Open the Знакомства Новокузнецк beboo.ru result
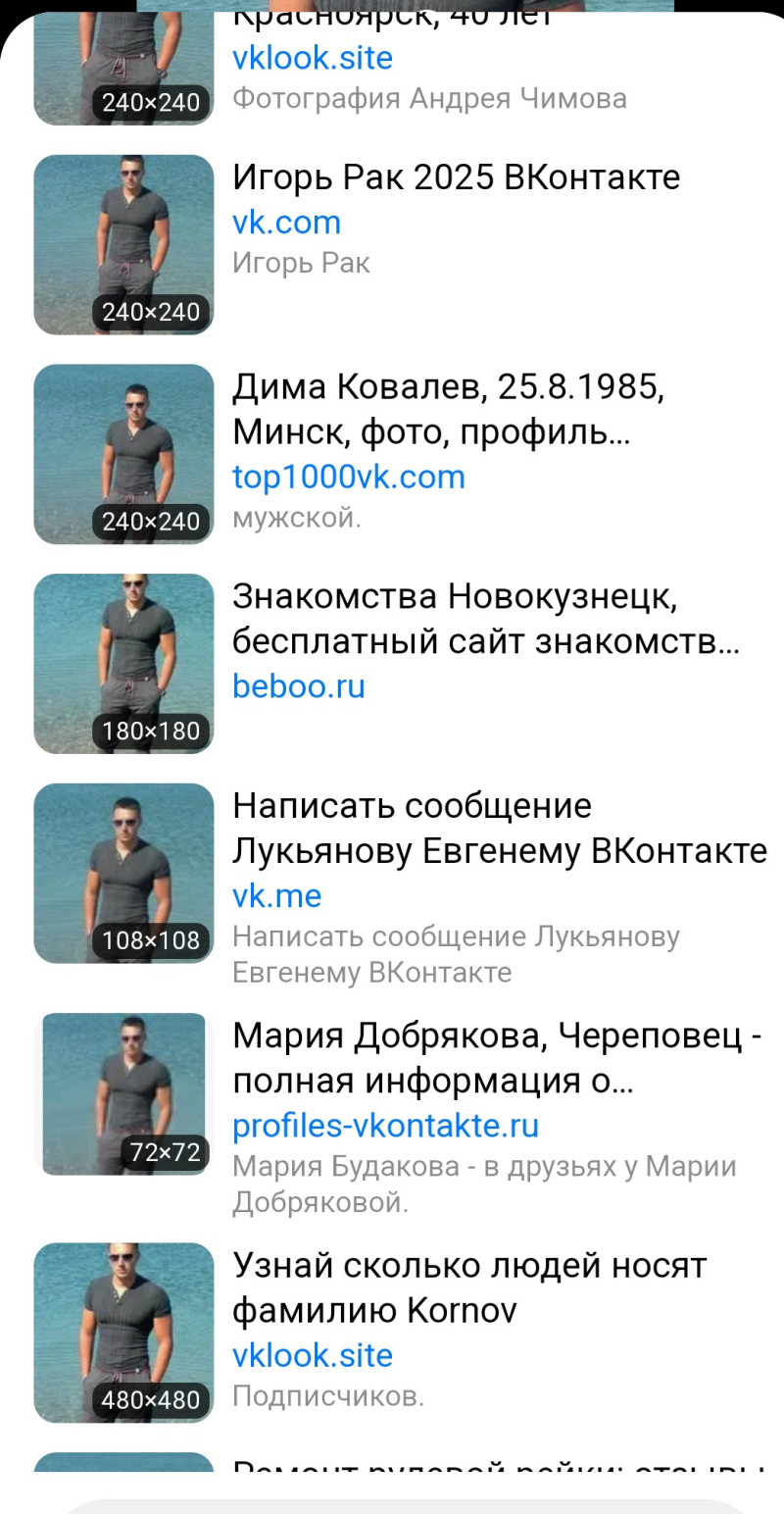 coord(484,619)
